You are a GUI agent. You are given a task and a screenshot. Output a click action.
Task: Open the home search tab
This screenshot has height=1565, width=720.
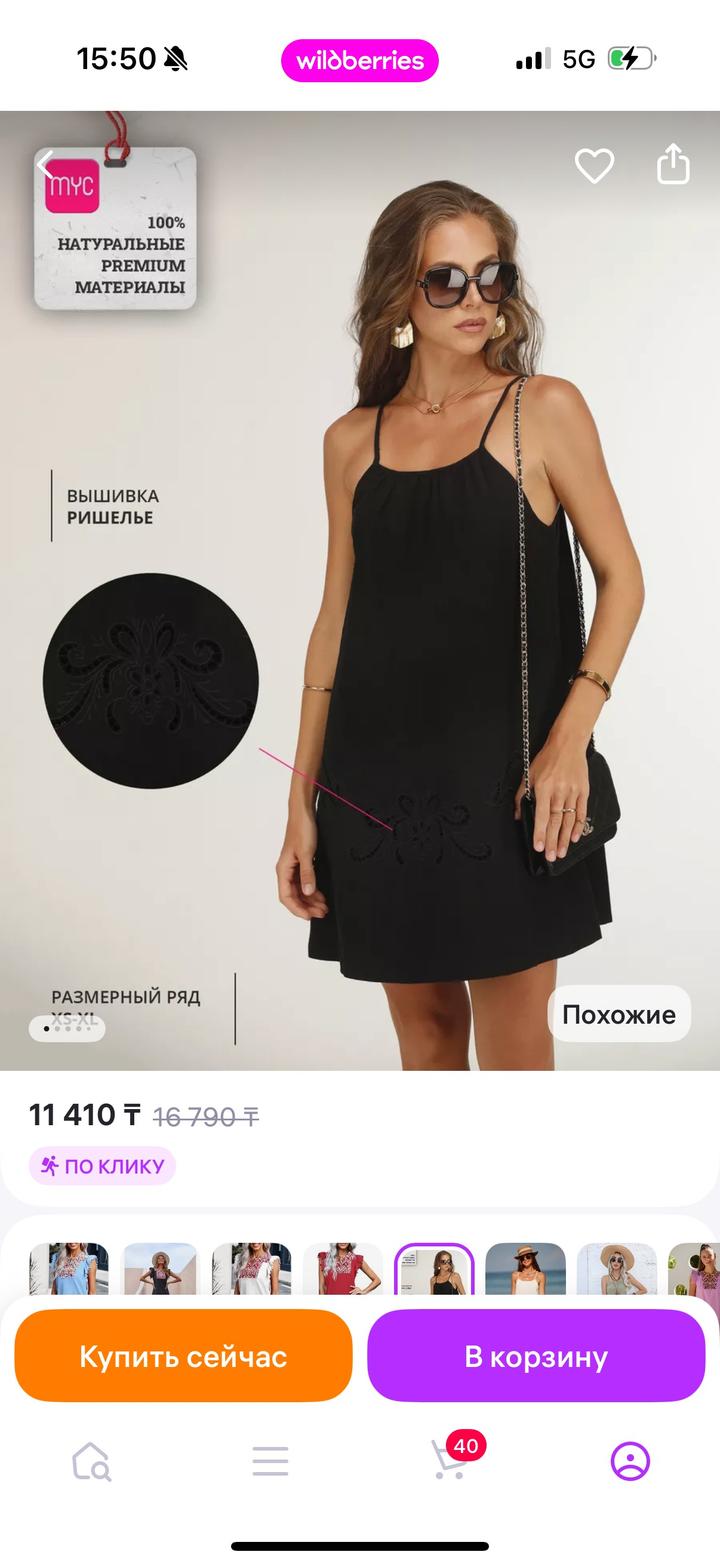coord(91,1461)
